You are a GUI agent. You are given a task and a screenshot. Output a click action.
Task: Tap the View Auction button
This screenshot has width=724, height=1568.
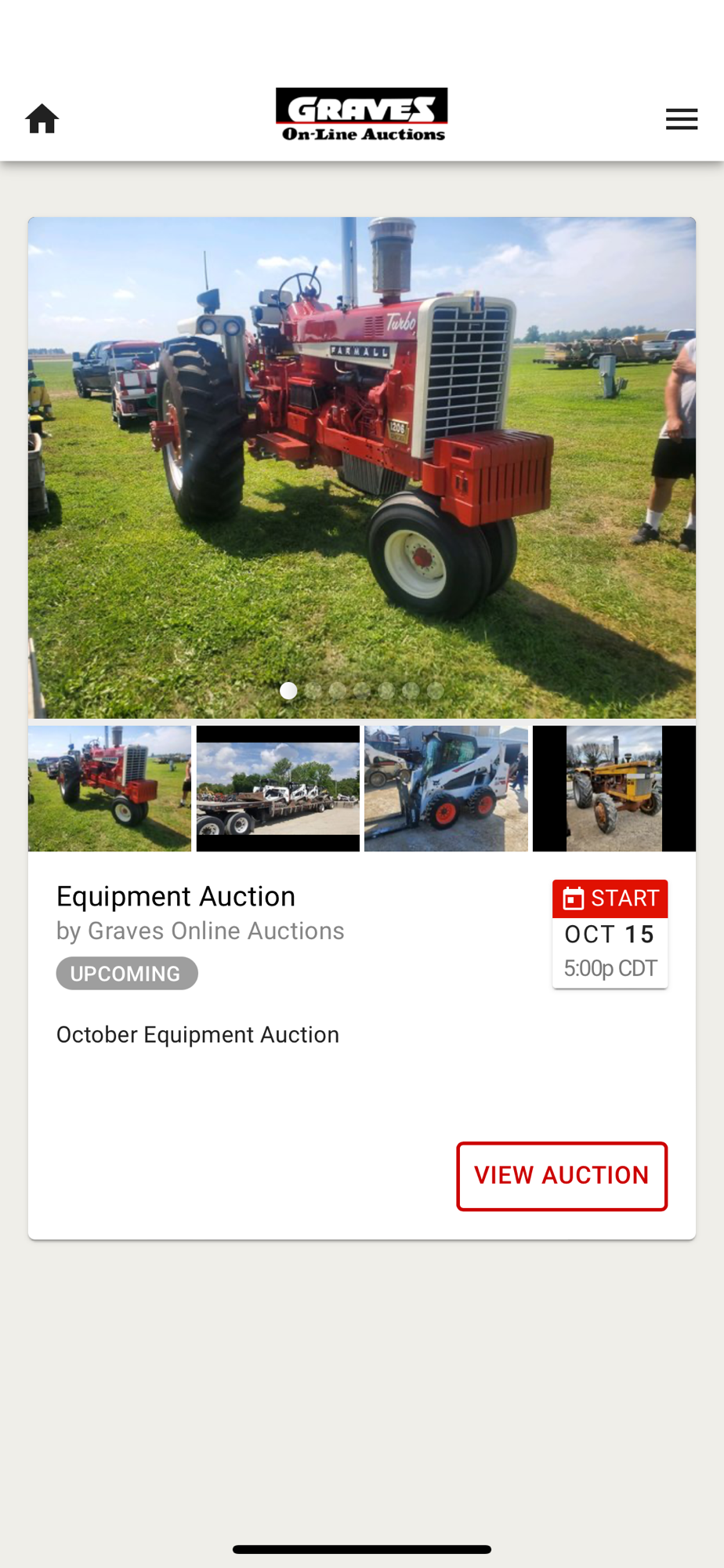561,1175
